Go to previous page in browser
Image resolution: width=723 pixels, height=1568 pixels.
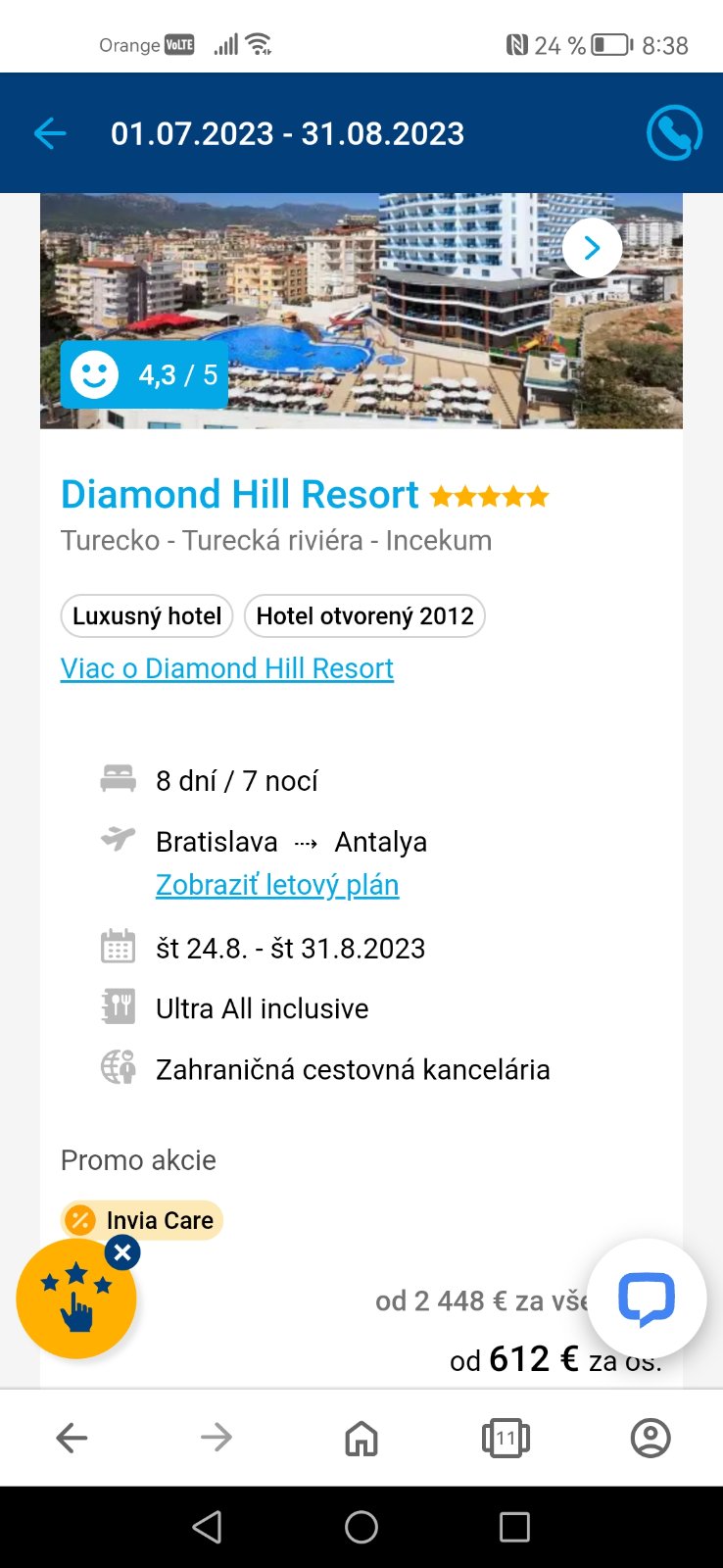click(72, 1438)
